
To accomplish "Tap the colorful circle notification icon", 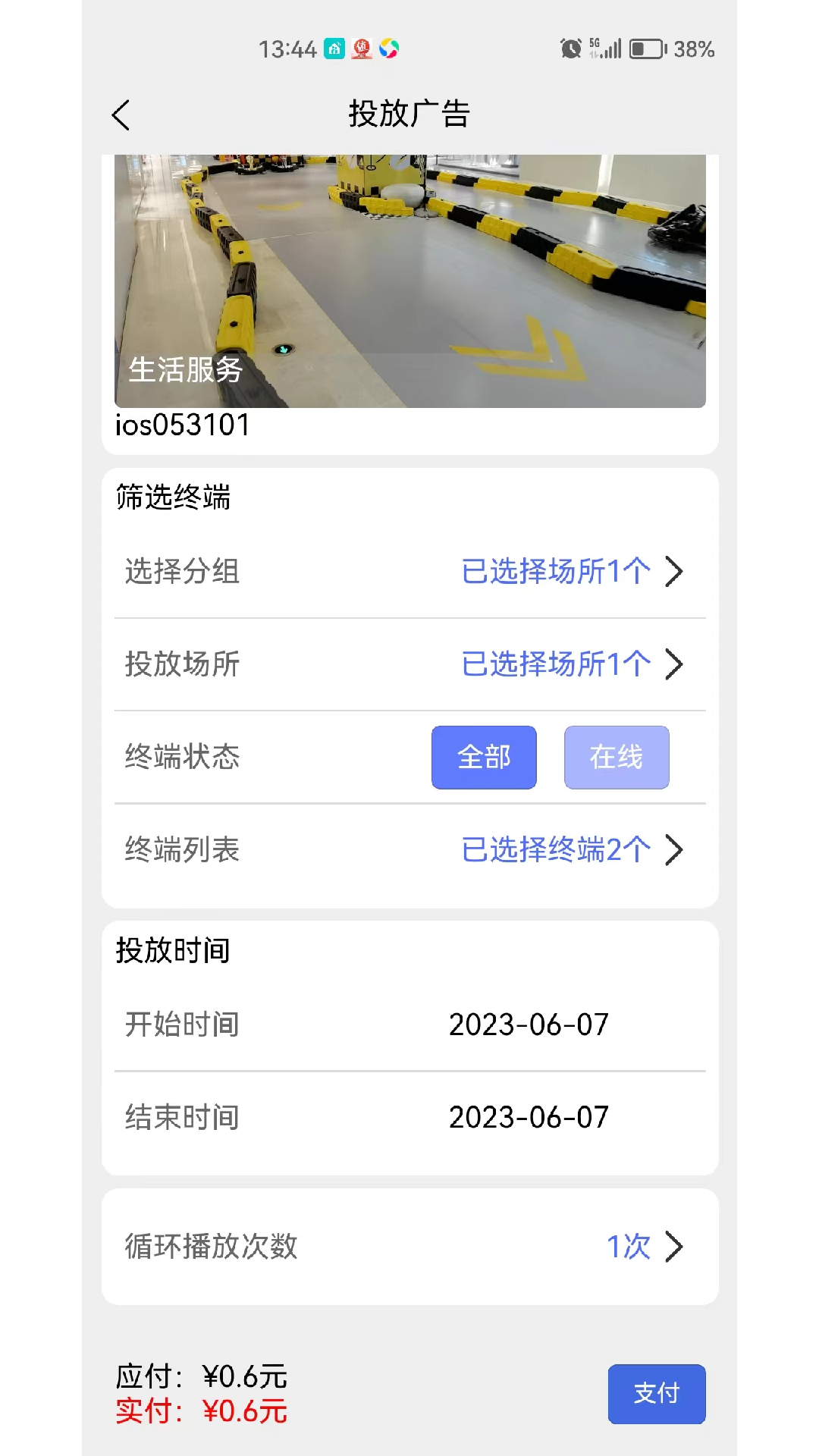I will (388, 49).
